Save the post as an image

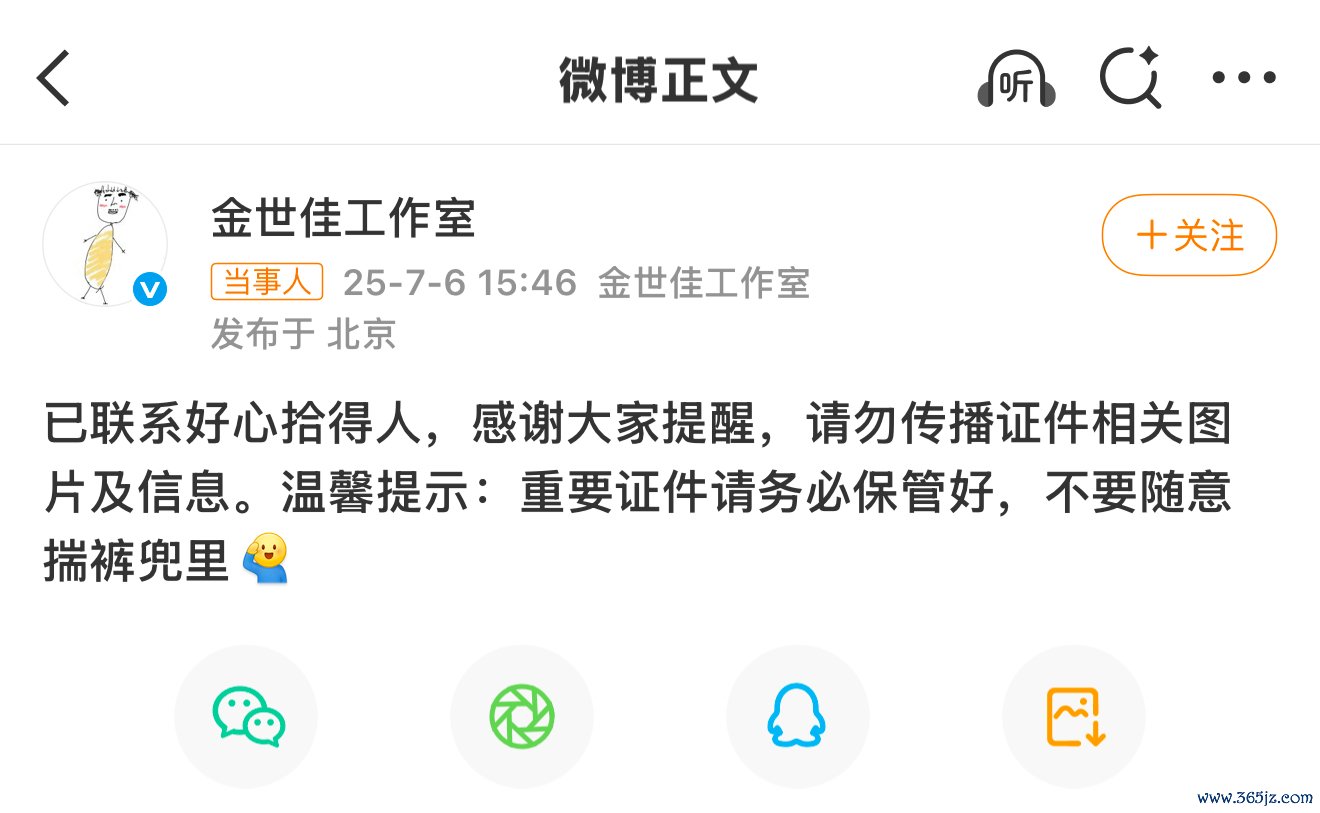1074,717
